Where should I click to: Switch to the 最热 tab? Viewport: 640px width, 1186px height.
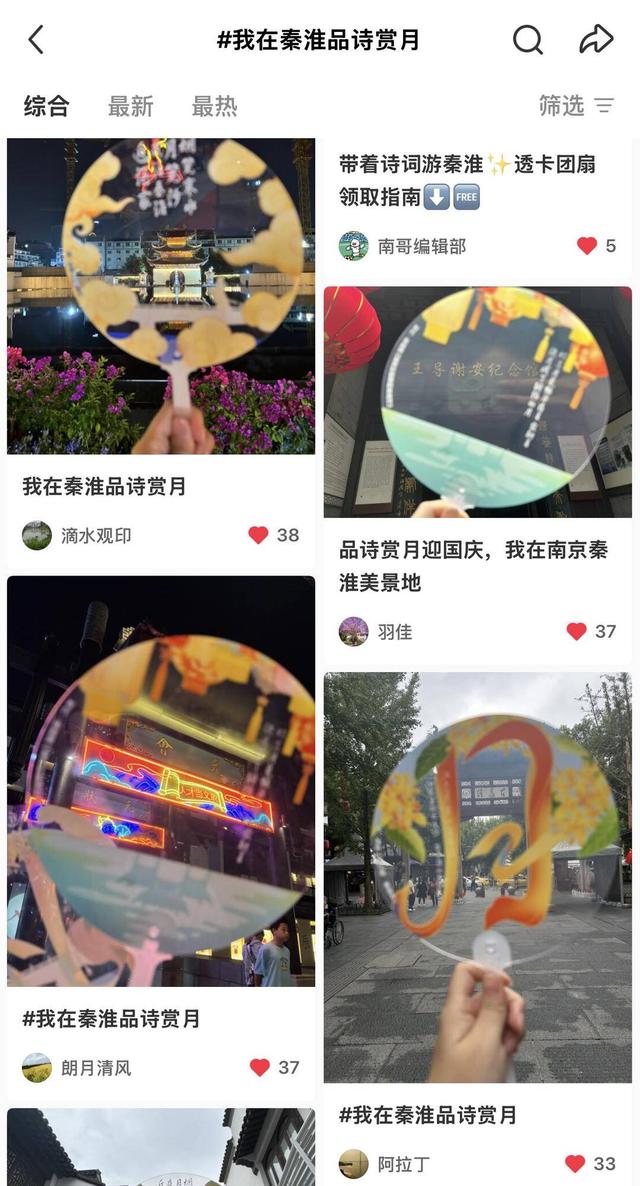click(x=215, y=106)
